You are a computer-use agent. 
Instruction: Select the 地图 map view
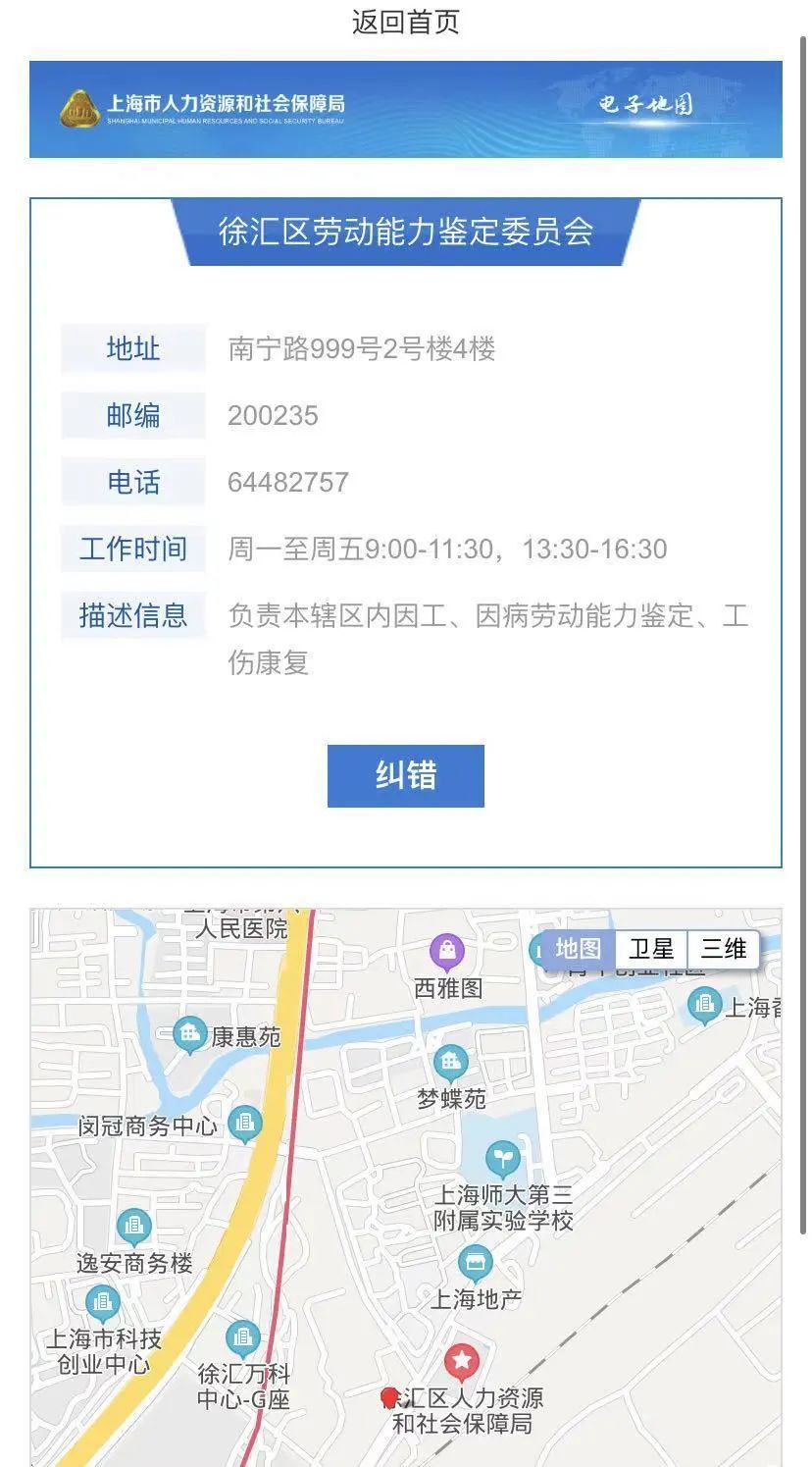(579, 949)
